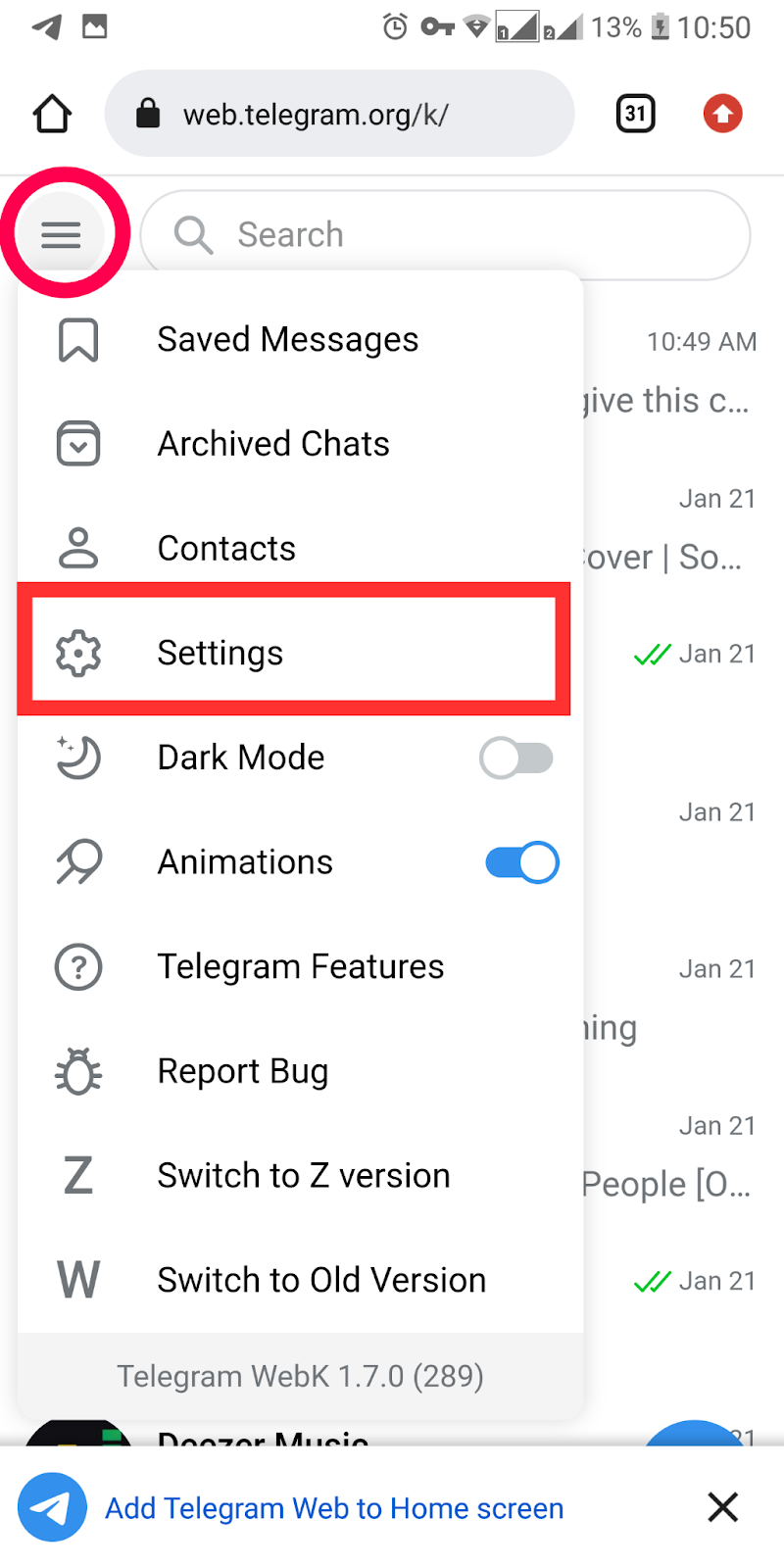Tap the red browser update icon
784x1568 pixels.
coord(722,114)
